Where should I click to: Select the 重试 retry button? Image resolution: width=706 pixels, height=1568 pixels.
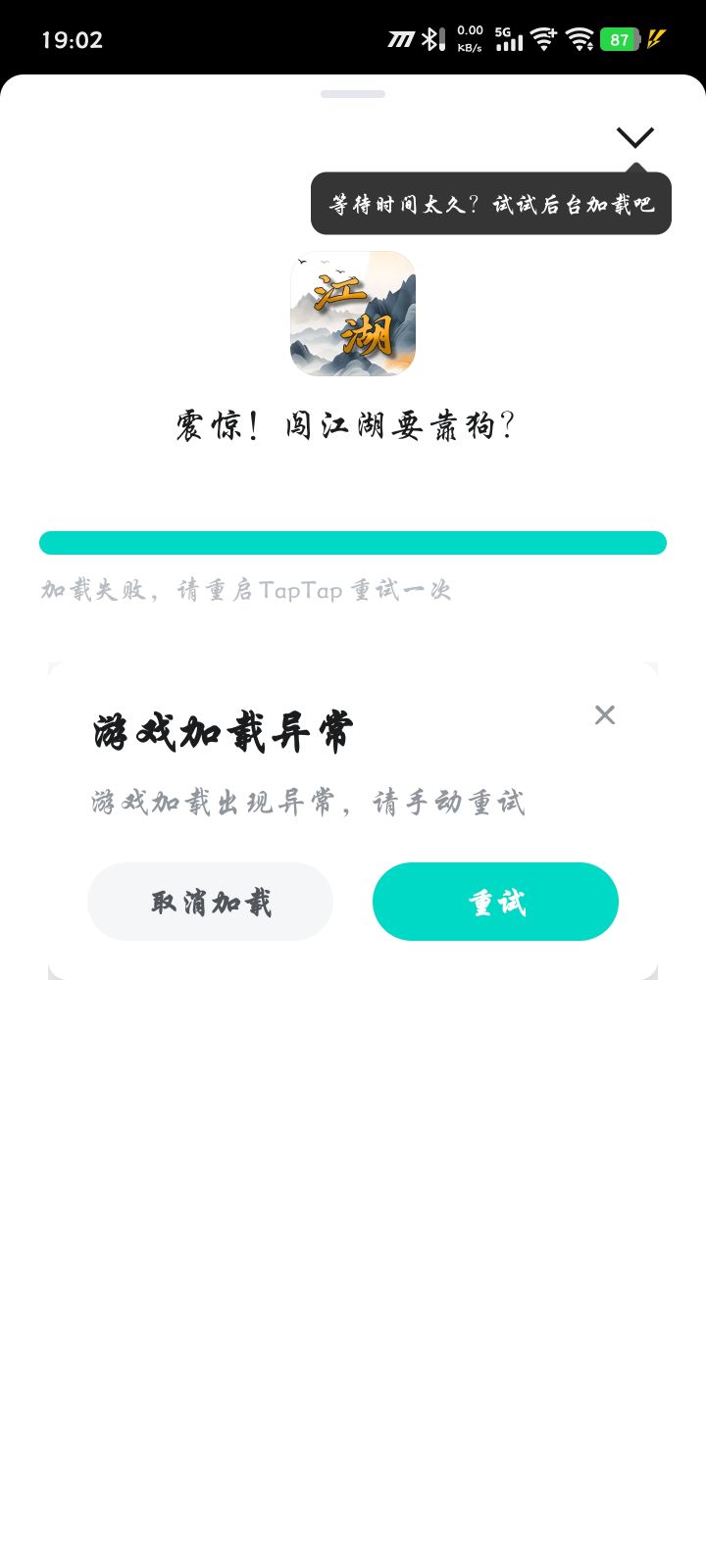[x=495, y=902]
